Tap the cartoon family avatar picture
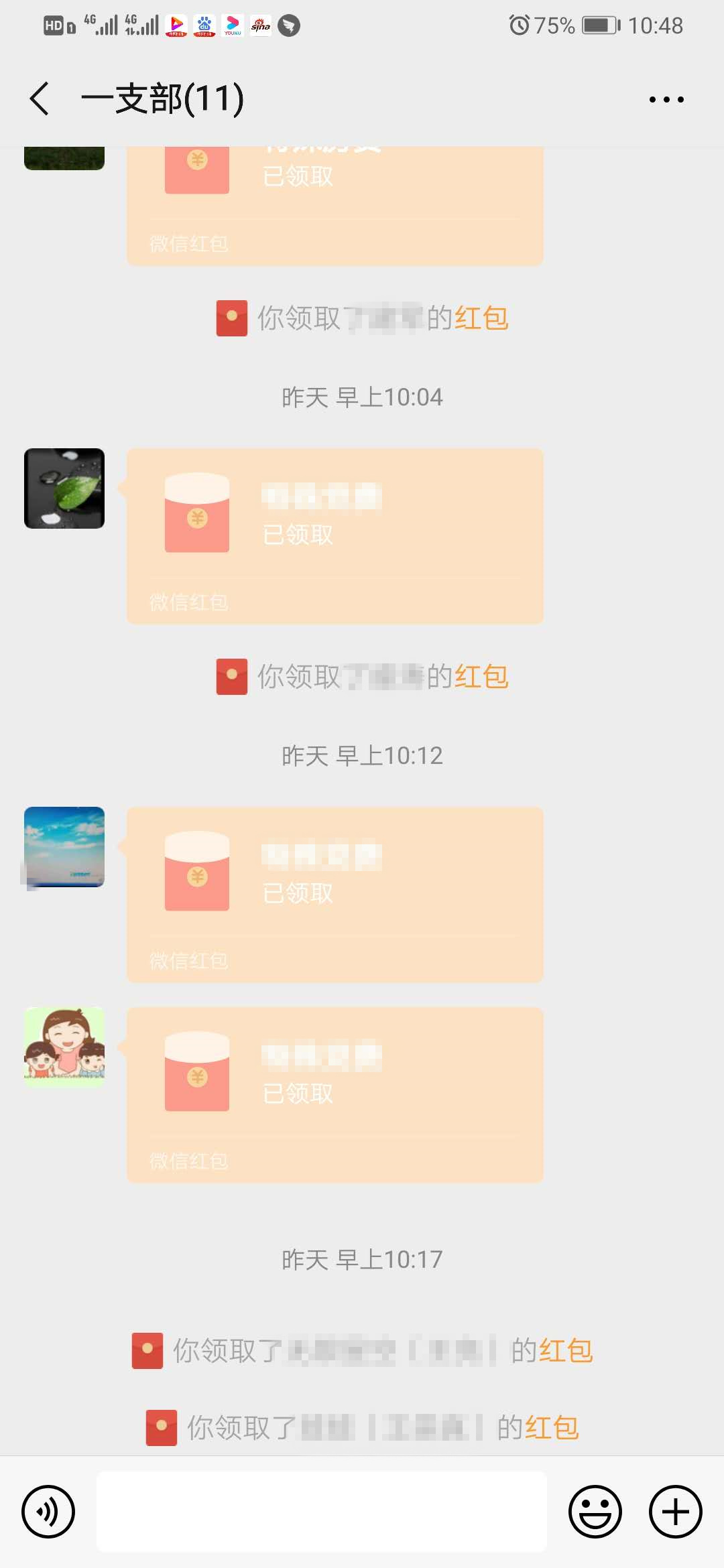724x1568 pixels. coord(64,1047)
